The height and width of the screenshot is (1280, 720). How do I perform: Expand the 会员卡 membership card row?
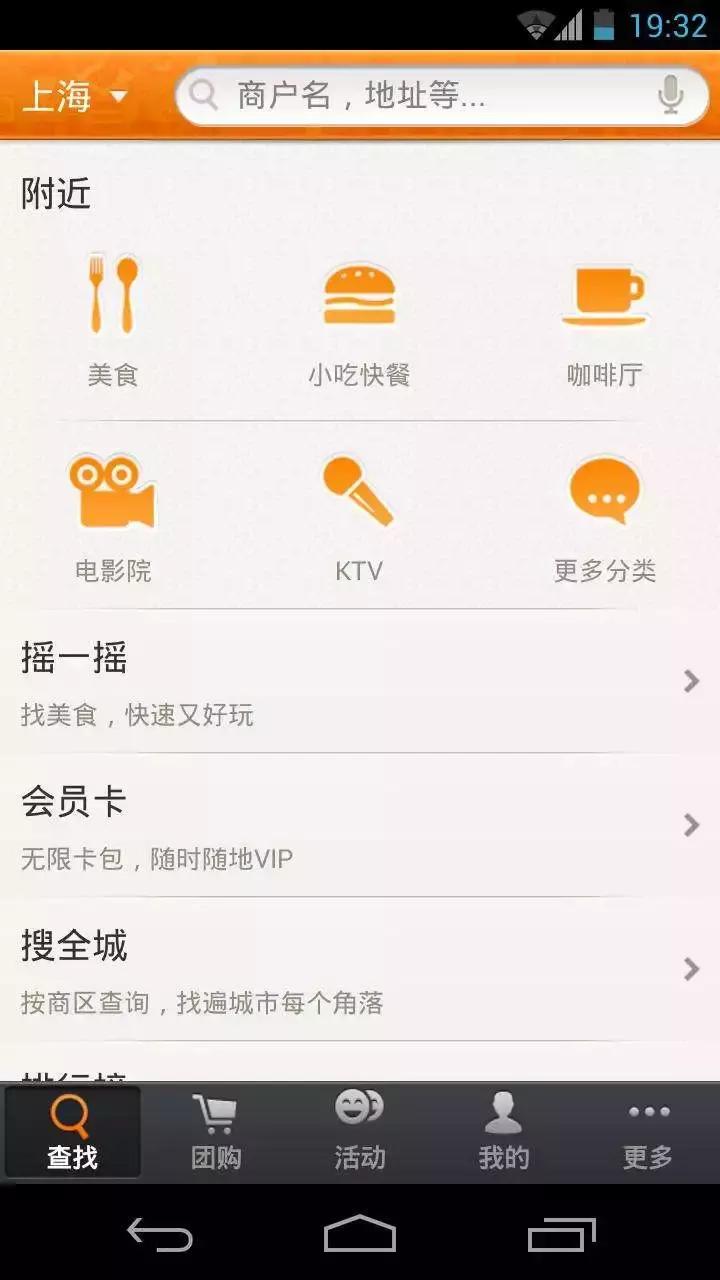[690, 825]
